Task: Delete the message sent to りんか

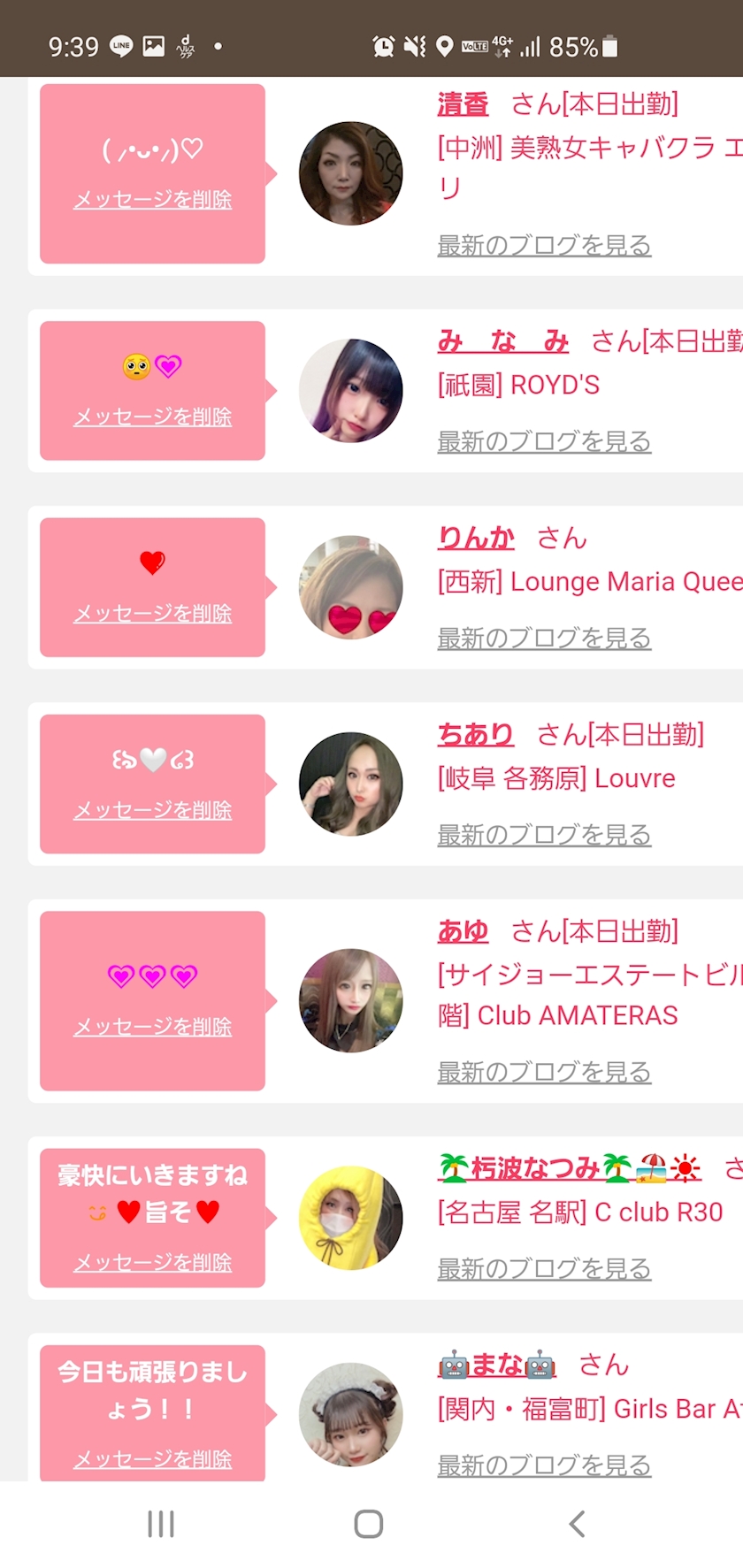Action: [152, 613]
